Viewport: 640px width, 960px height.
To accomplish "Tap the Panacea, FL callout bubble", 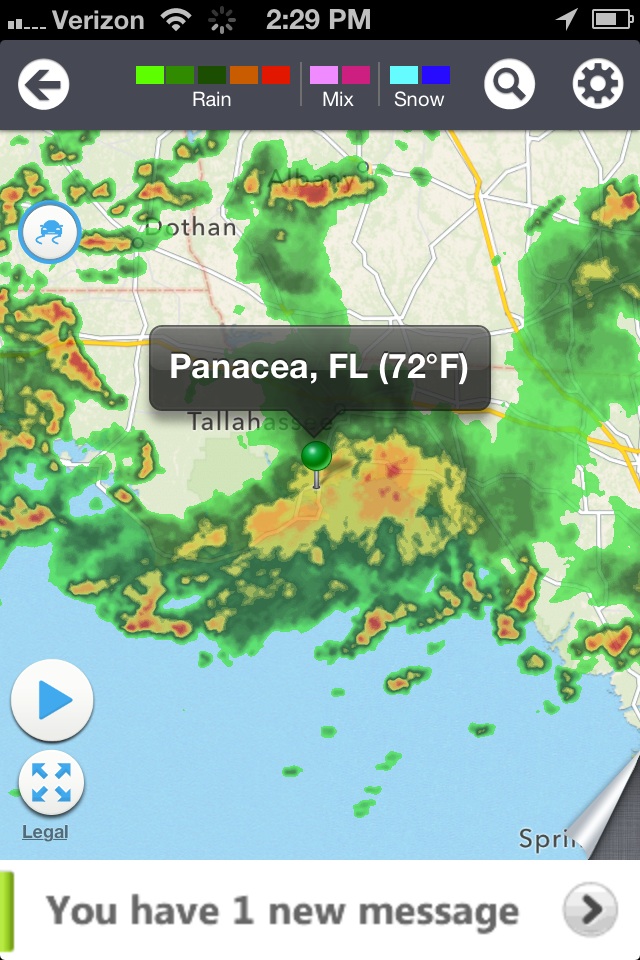I will [x=319, y=367].
